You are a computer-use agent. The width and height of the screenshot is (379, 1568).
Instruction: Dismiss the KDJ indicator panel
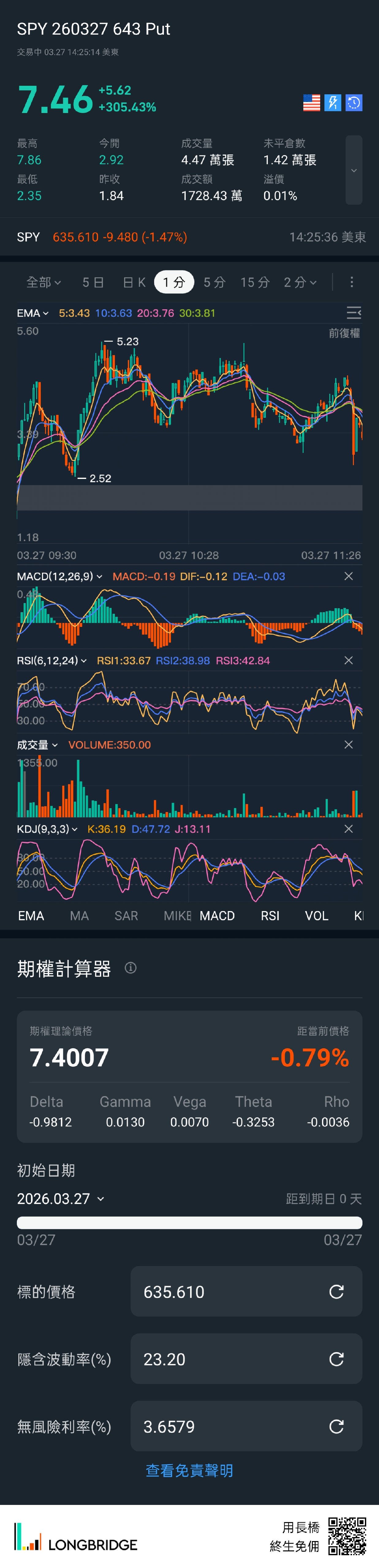(x=349, y=829)
